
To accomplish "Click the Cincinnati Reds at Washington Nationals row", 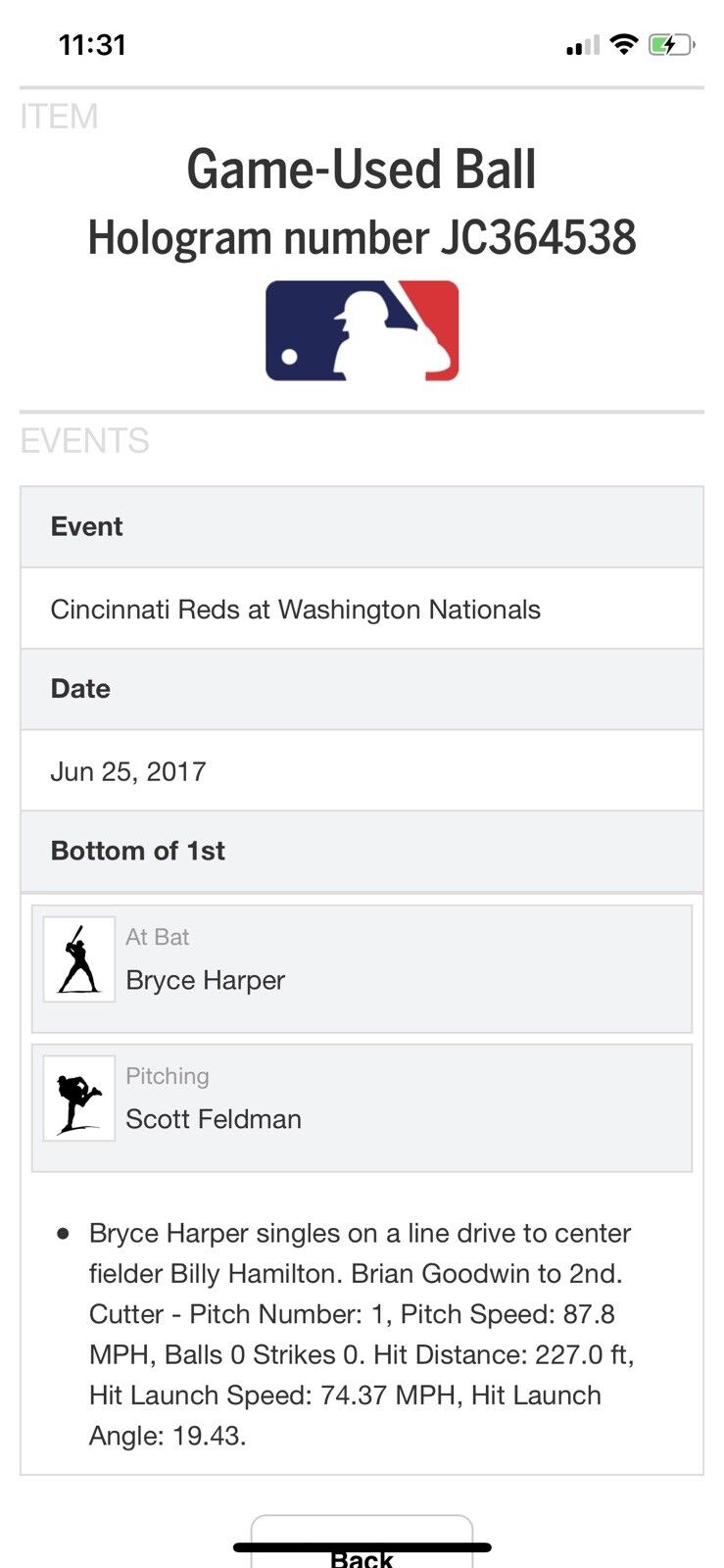I will click(295, 609).
